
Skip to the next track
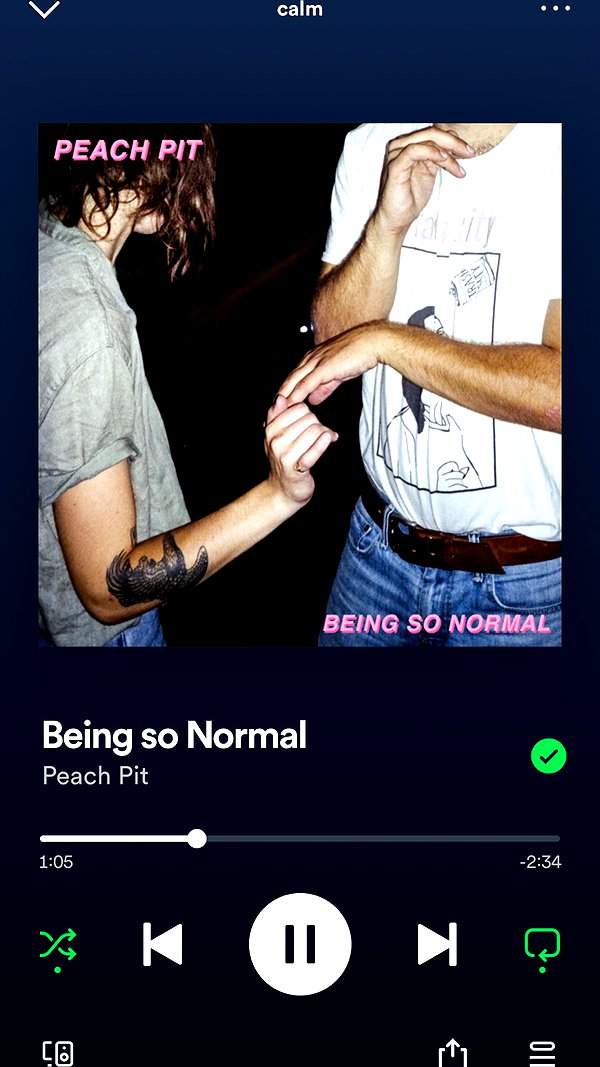437,944
